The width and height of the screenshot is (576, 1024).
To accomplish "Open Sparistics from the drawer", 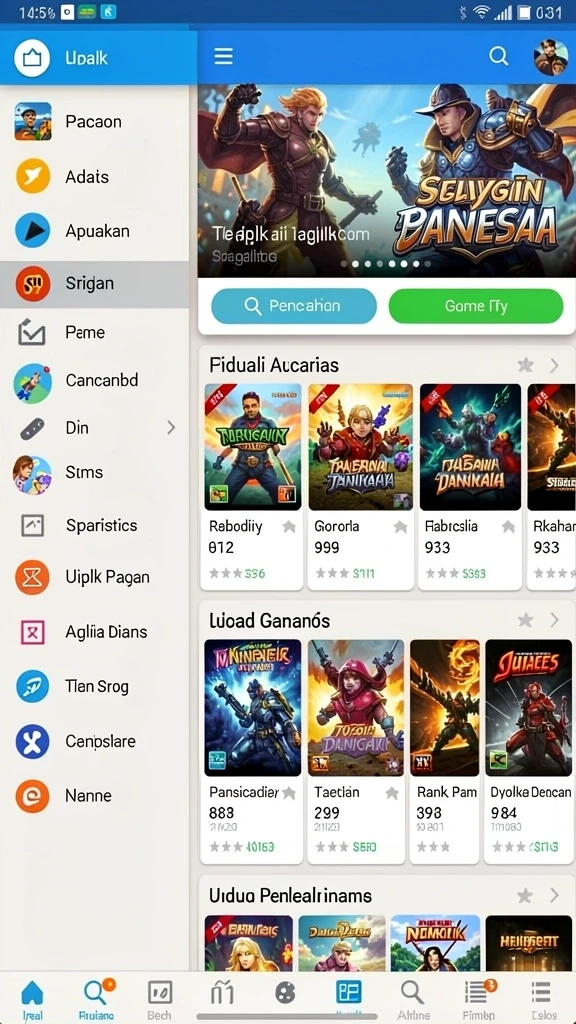I will [x=95, y=525].
